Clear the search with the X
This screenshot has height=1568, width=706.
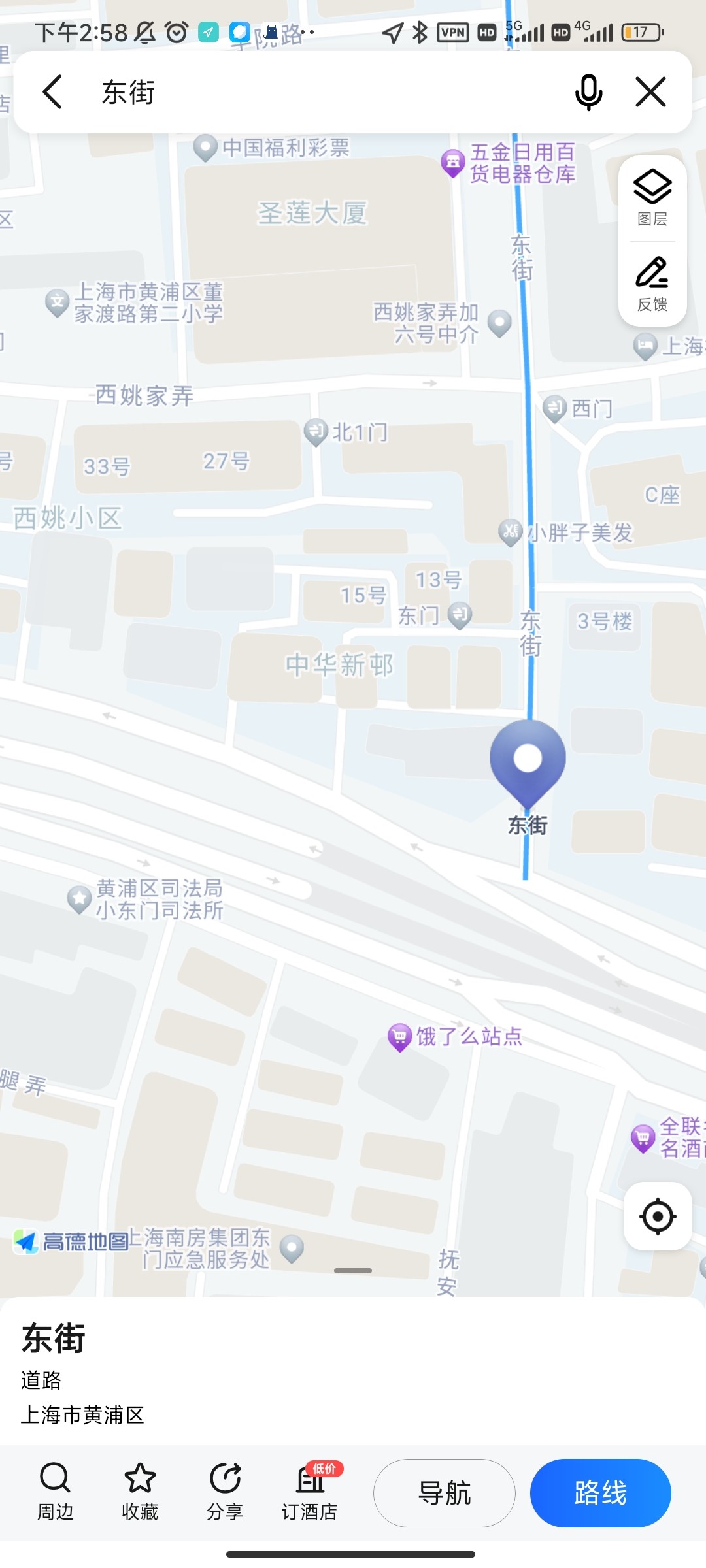pyautogui.click(x=650, y=91)
